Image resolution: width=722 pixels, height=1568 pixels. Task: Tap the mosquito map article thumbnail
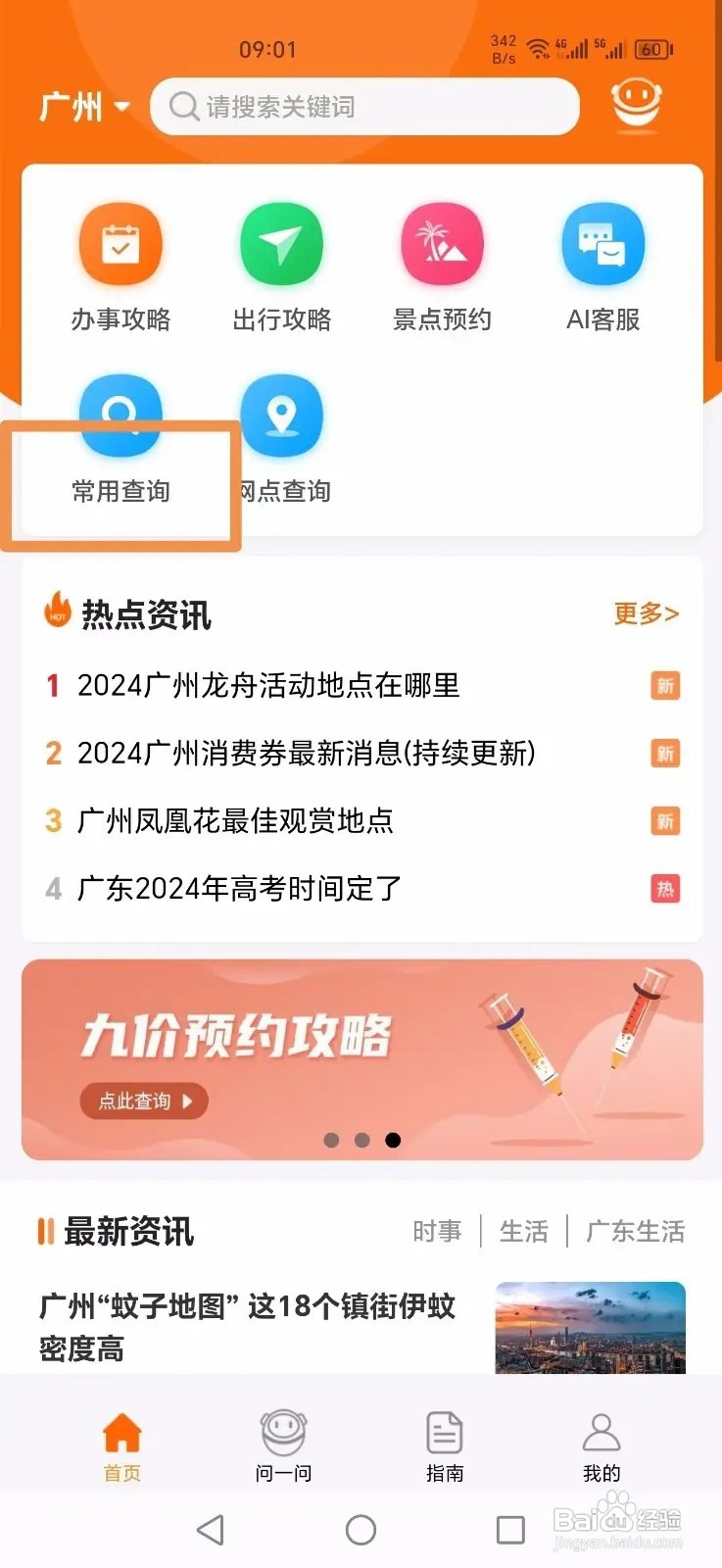click(x=589, y=1330)
